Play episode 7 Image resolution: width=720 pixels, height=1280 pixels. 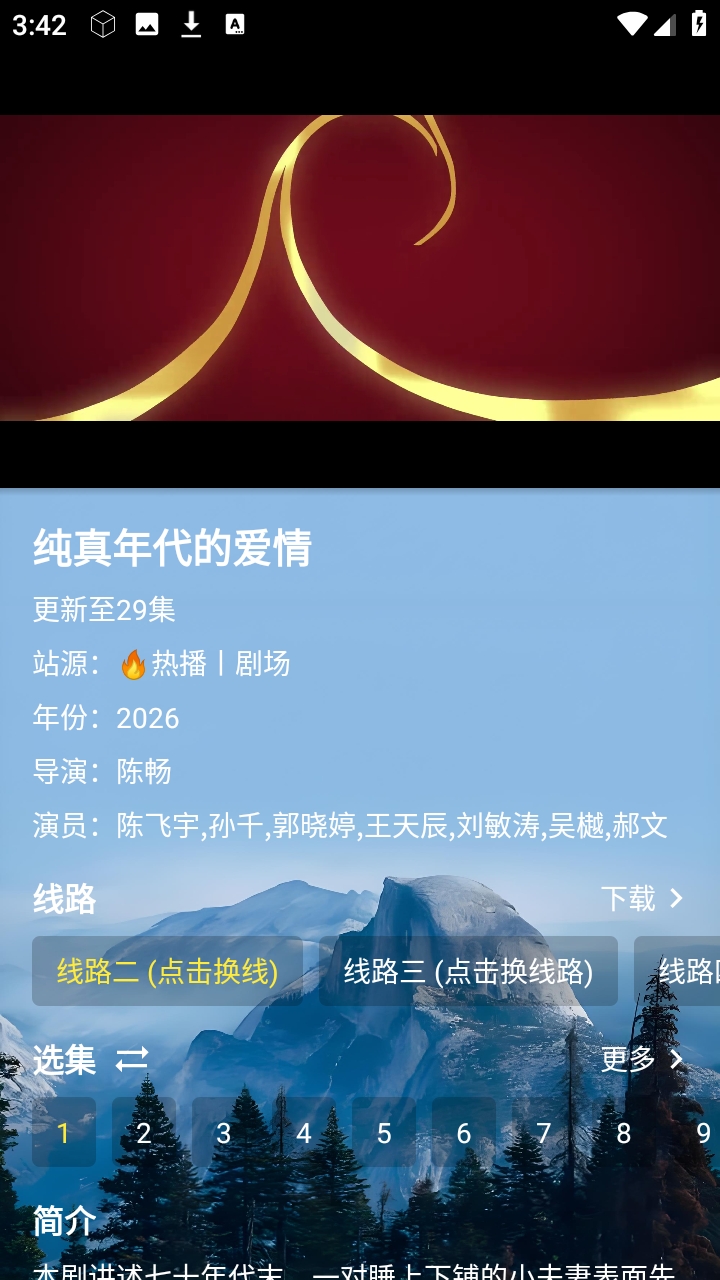tap(544, 1132)
